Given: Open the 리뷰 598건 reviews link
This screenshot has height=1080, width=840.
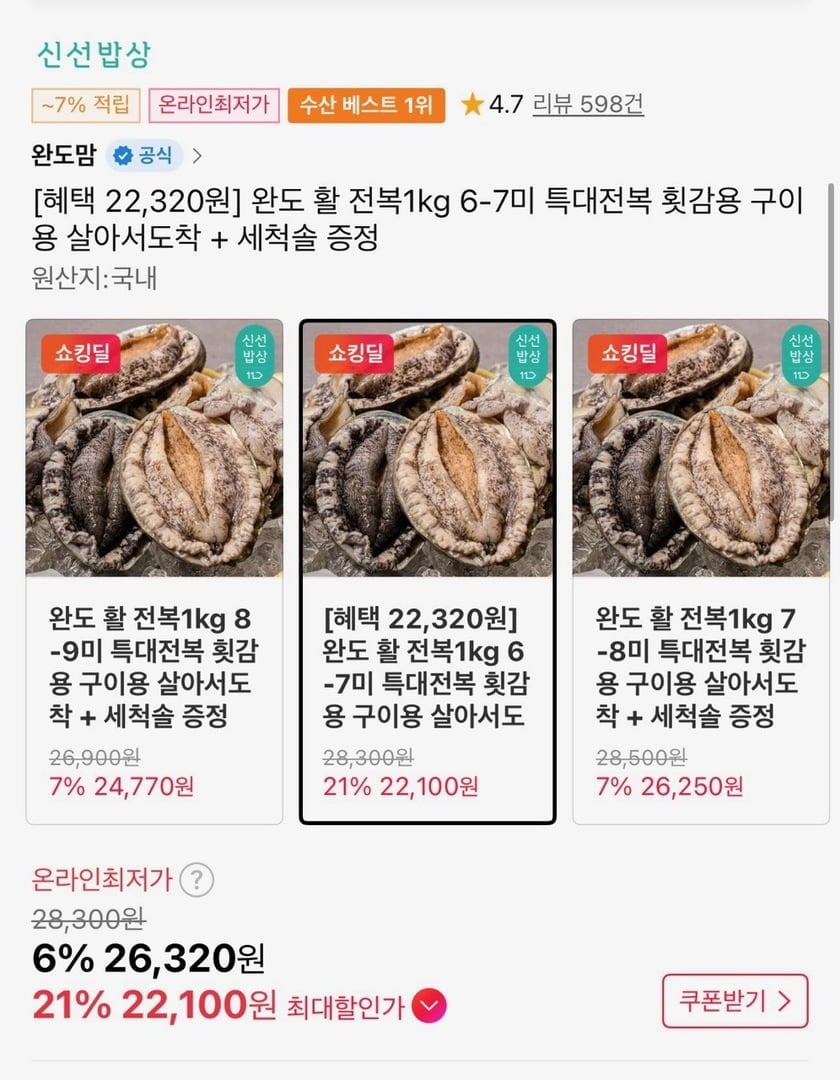Looking at the screenshot, I should [x=587, y=104].
